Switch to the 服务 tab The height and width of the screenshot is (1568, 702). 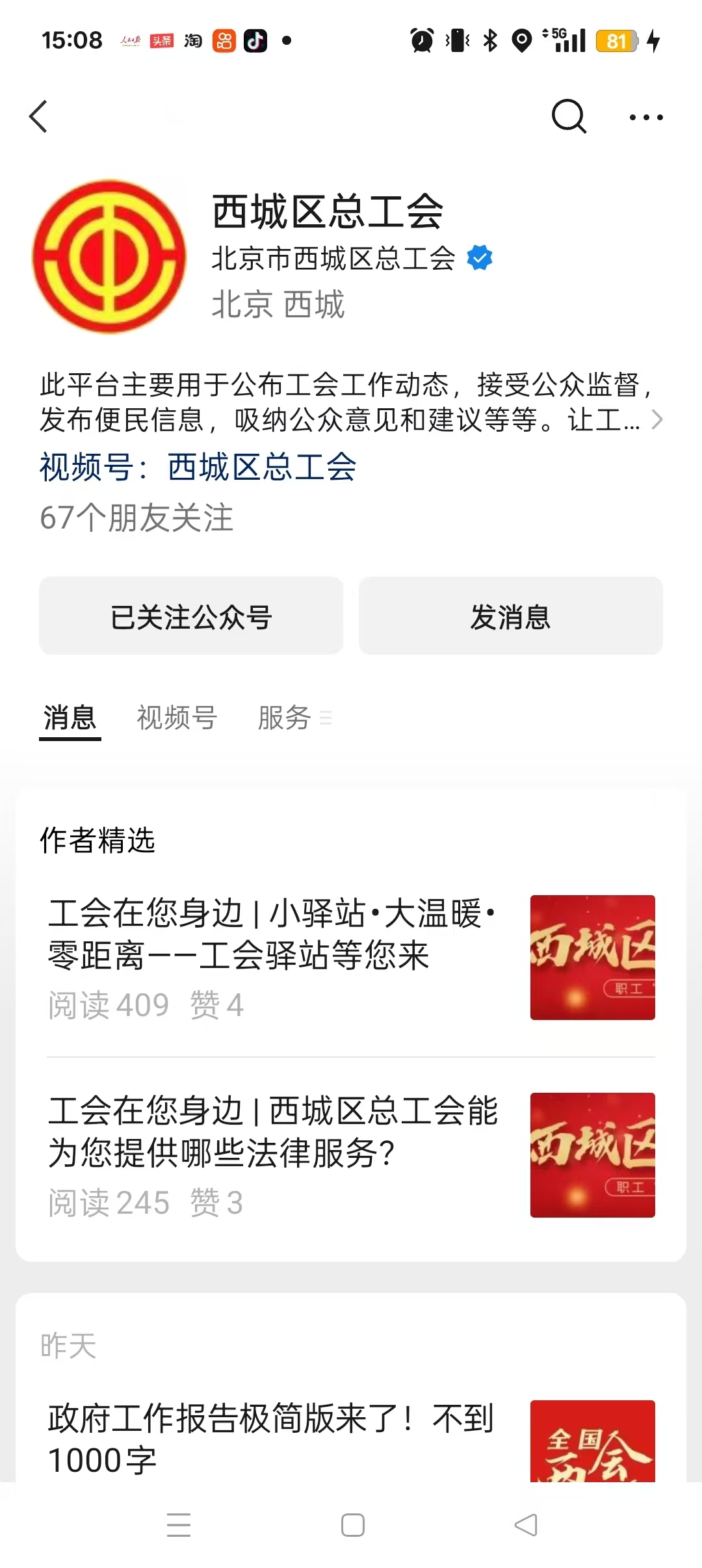286,717
